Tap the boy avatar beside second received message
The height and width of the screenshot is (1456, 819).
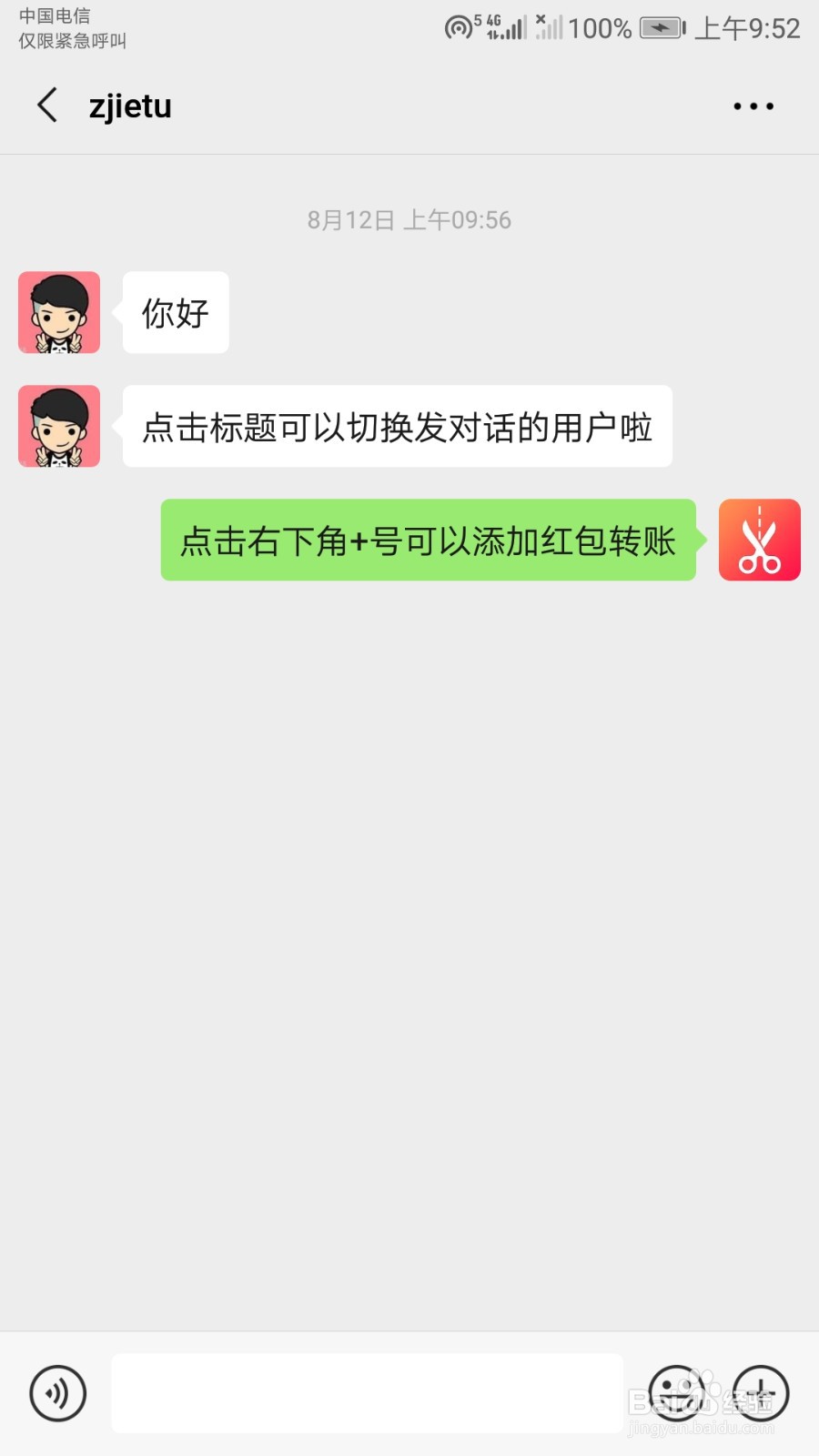(58, 426)
